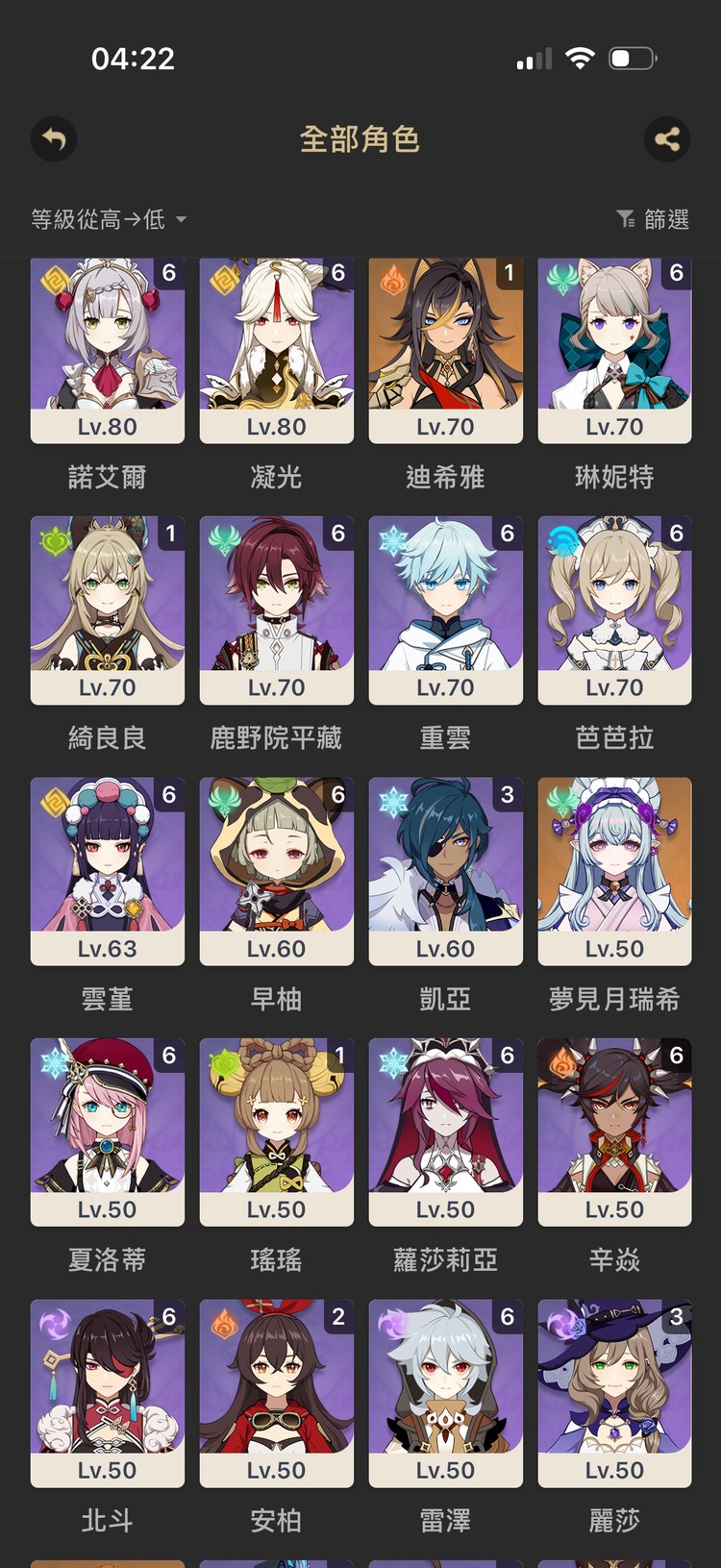Open the 等級從高→低 sort dropdown
This screenshot has height=1568, width=721.
tap(108, 220)
